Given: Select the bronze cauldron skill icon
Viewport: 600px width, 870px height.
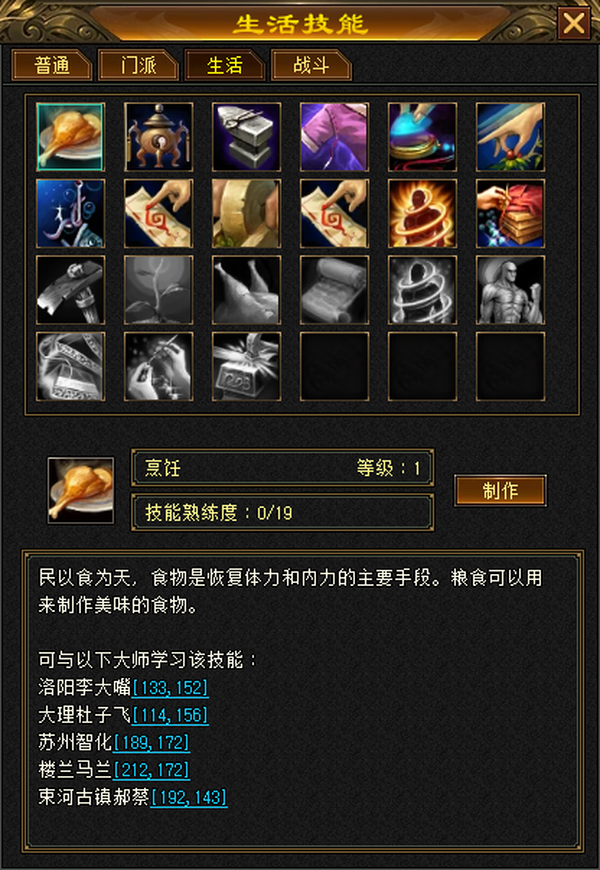Looking at the screenshot, I should [159, 136].
